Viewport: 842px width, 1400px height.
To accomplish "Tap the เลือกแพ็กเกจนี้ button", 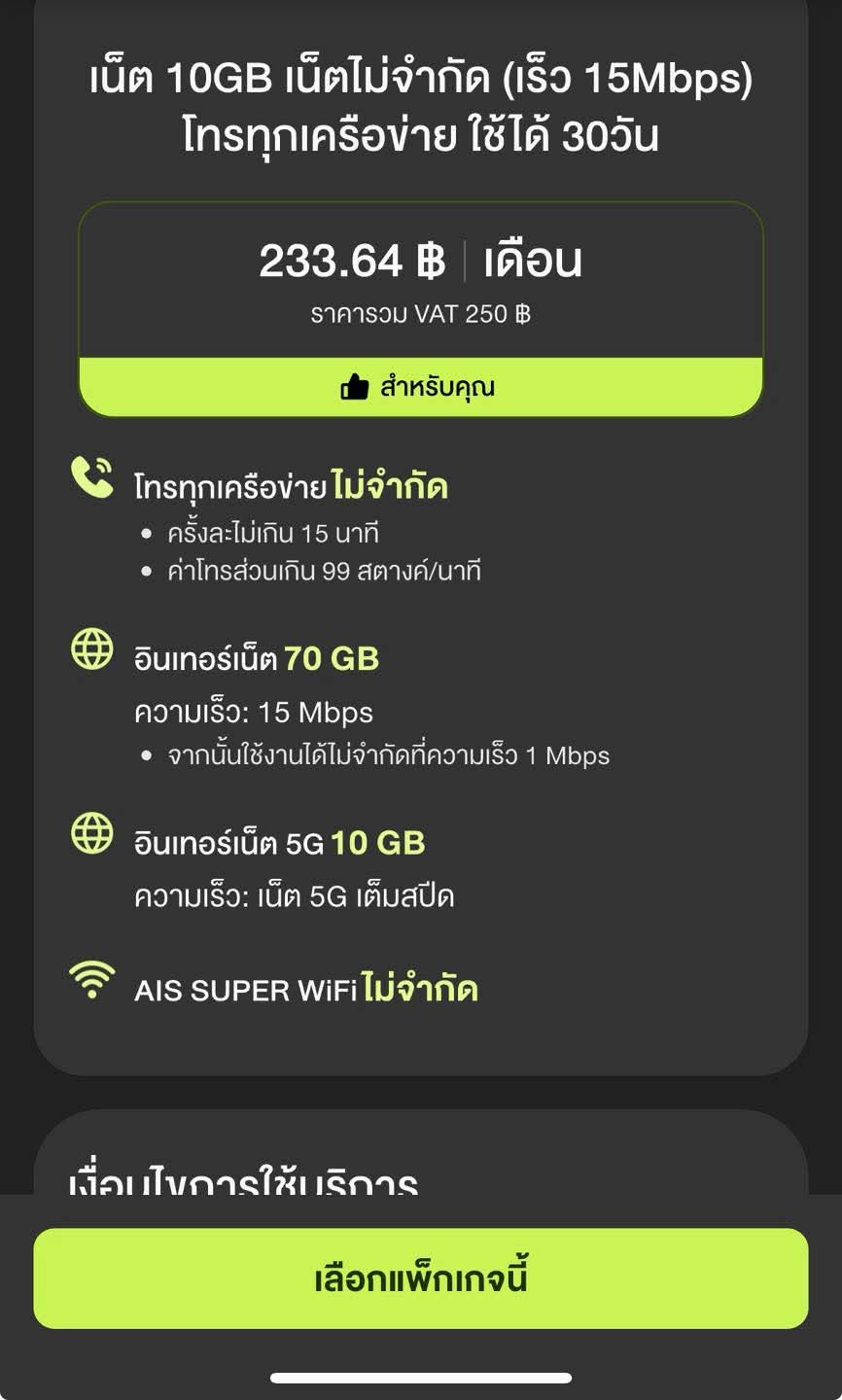I will [421, 1277].
